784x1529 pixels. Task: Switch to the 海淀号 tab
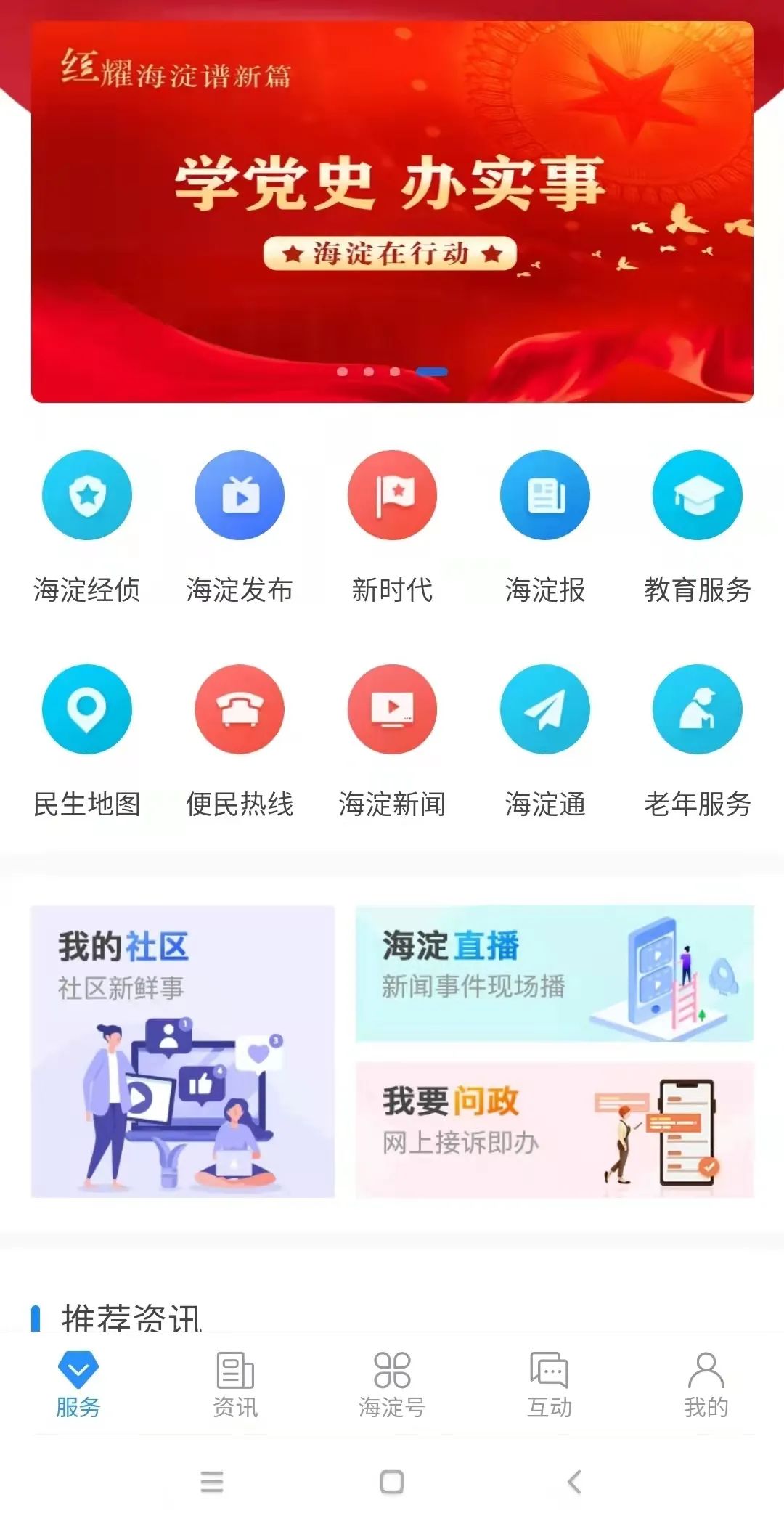coord(392,1384)
